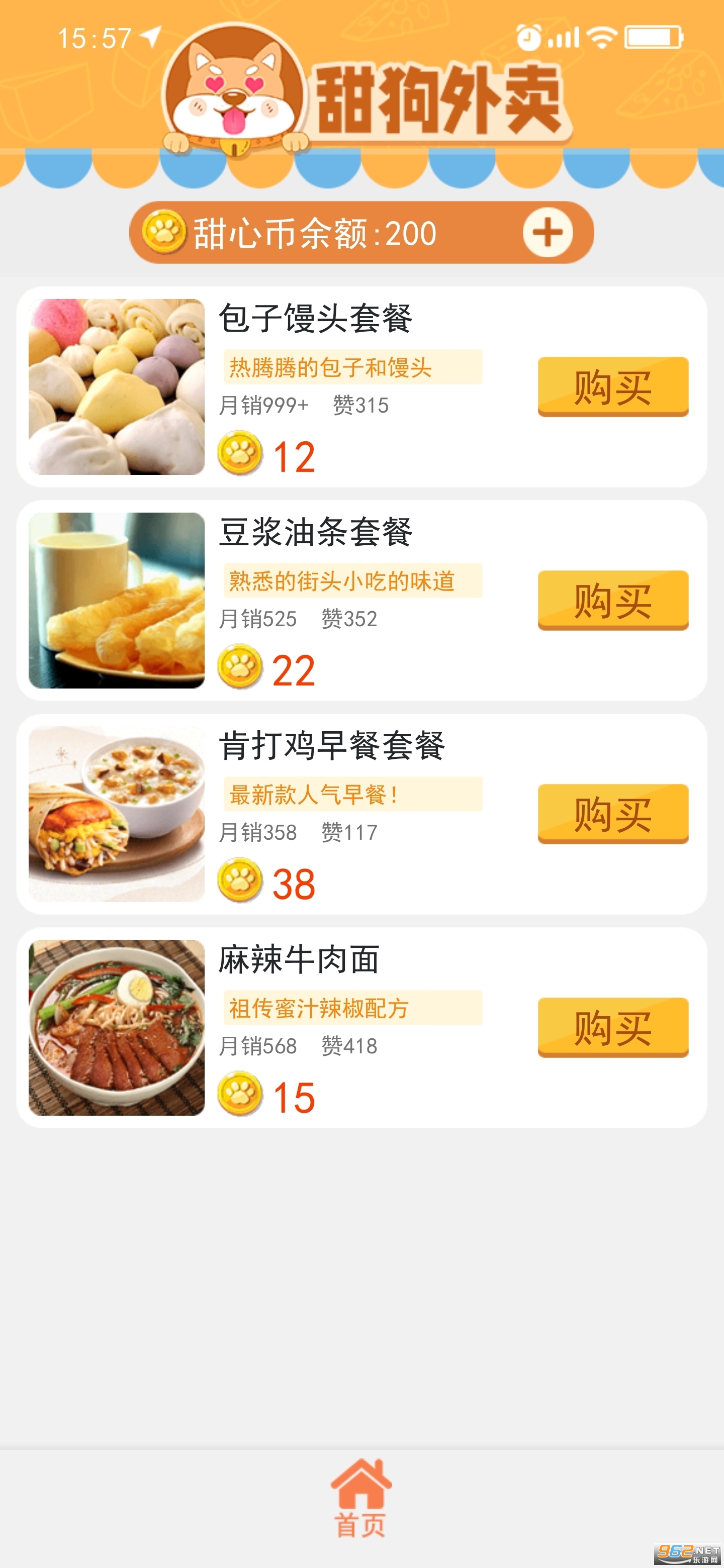
Task: Select the 肯打鸡早餐套餐 picture
Action: click(x=117, y=815)
